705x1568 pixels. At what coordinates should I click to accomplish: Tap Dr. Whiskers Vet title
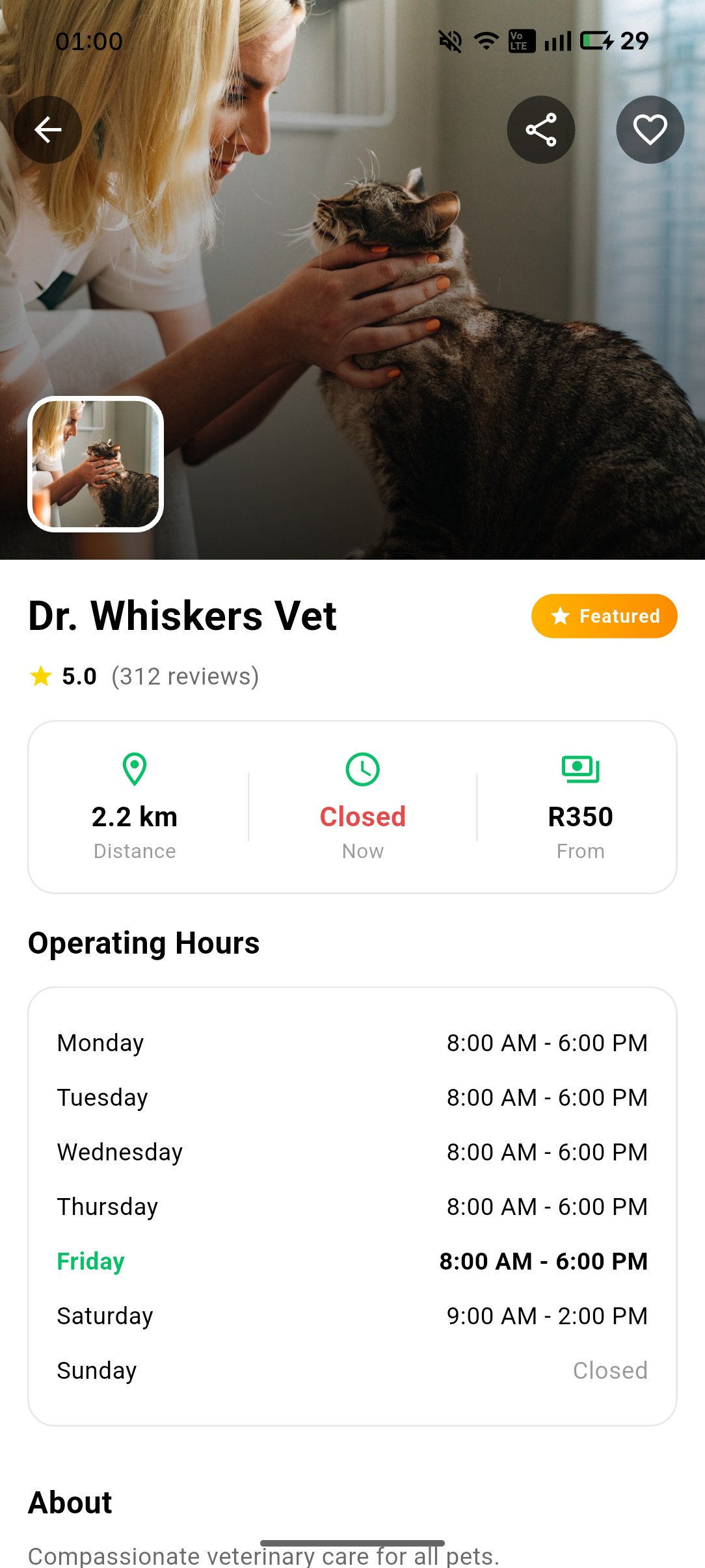tap(181, 615)
